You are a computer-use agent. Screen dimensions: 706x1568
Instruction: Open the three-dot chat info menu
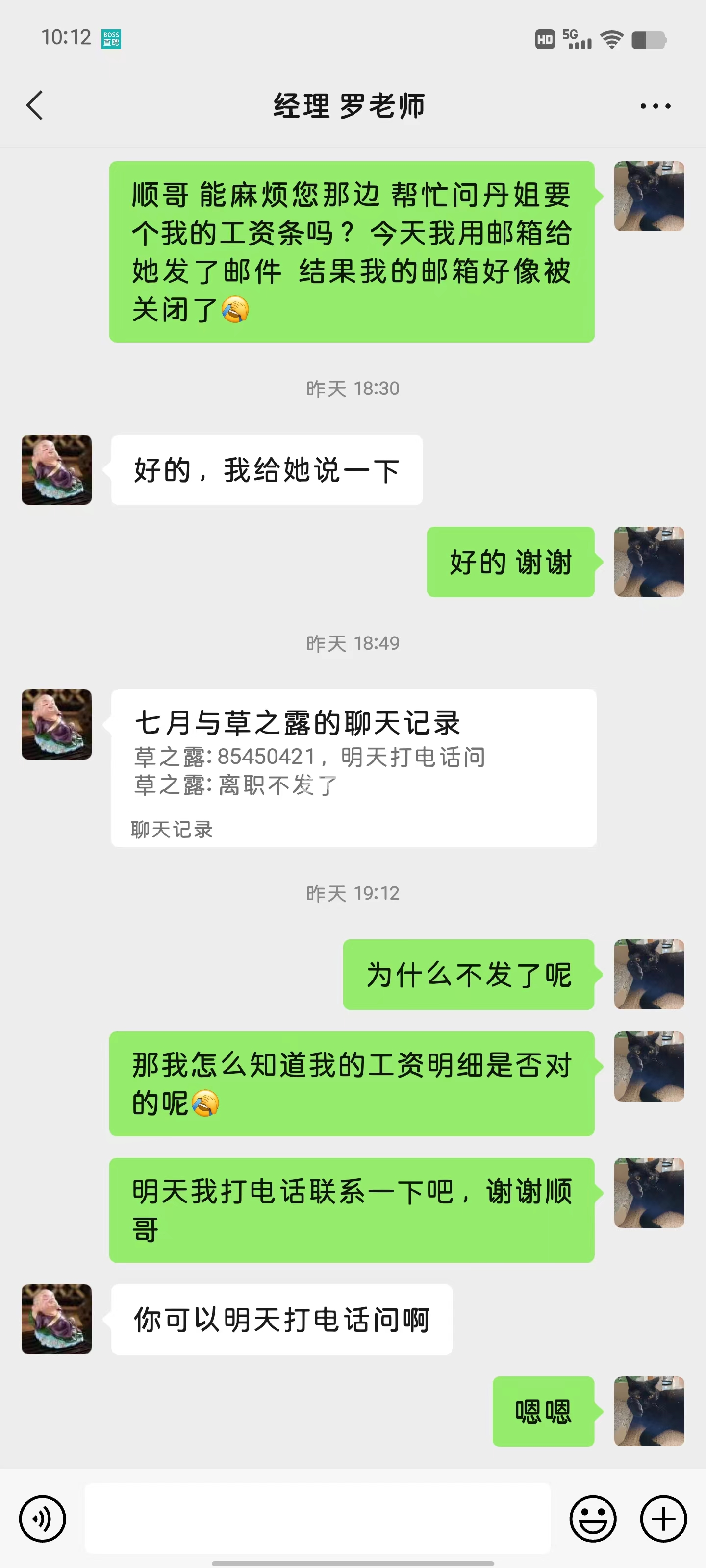[x=656, y=106]
